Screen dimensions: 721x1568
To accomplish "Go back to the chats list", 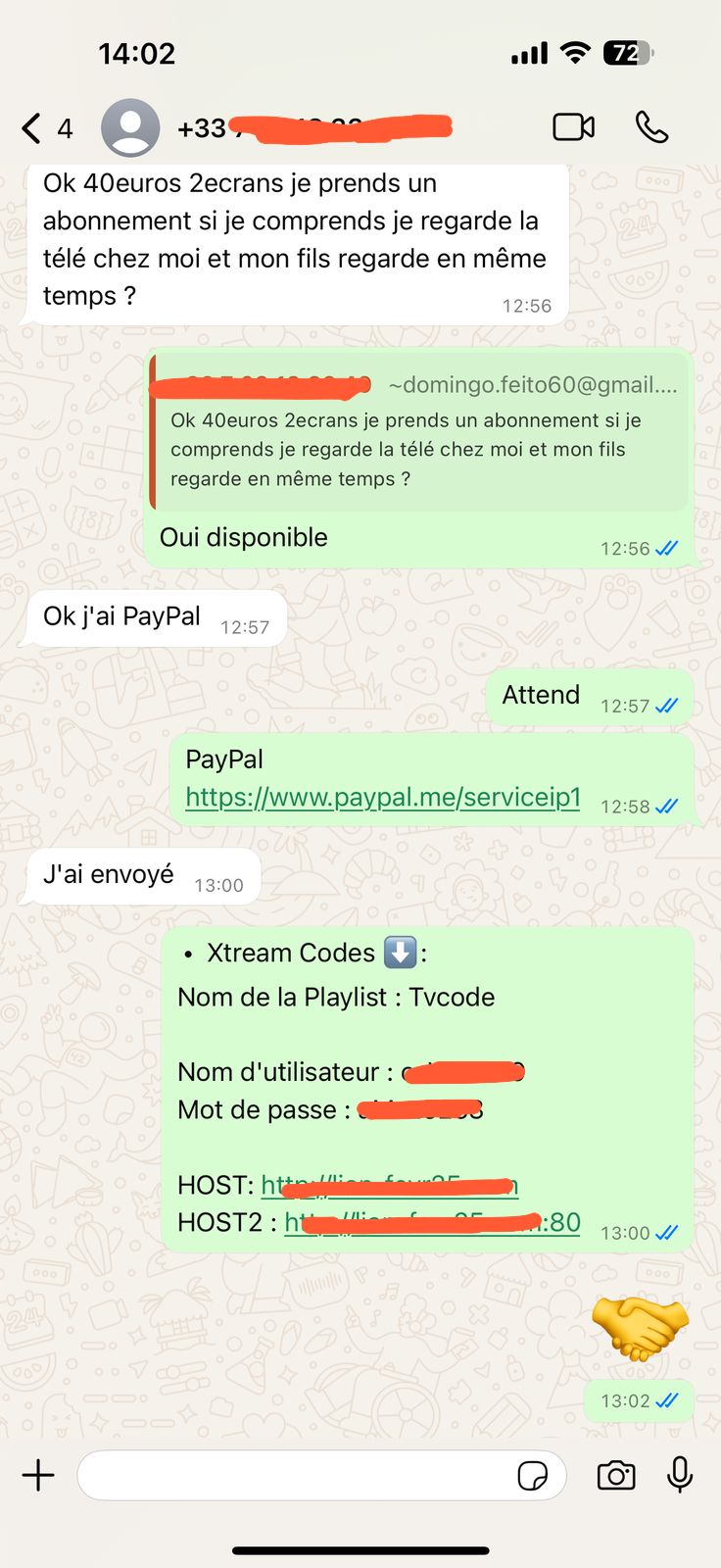I will pyautogui.click(x=33, y=128).
